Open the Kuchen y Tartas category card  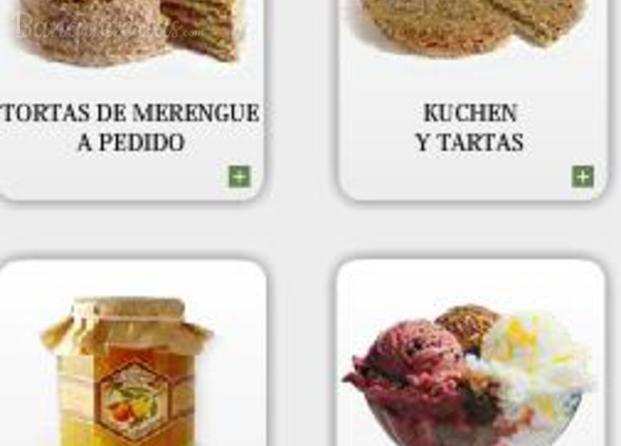coord(470,127)
